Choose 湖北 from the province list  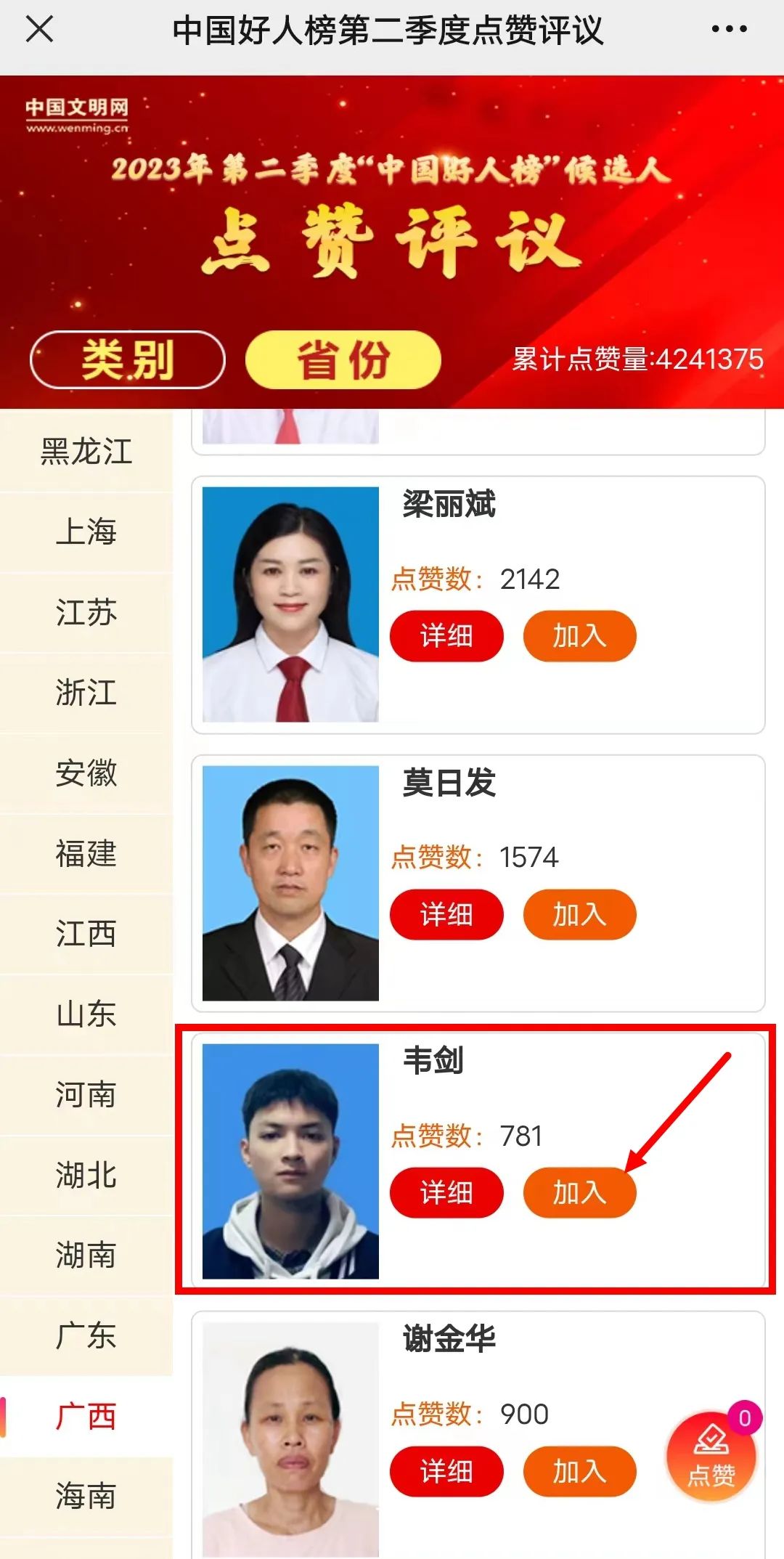pos(86,1175)
